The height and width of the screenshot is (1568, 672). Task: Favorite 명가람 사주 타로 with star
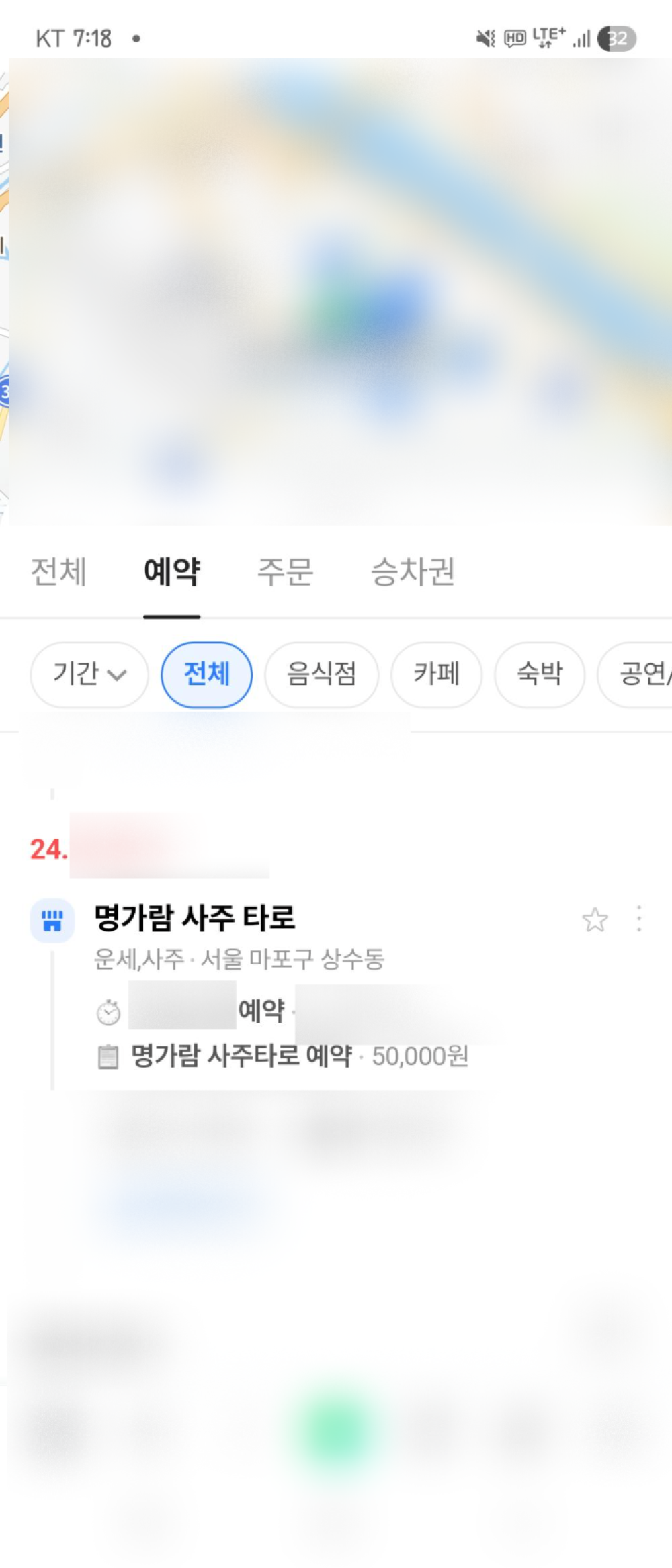pyautogui.click(x=595, y=919)
